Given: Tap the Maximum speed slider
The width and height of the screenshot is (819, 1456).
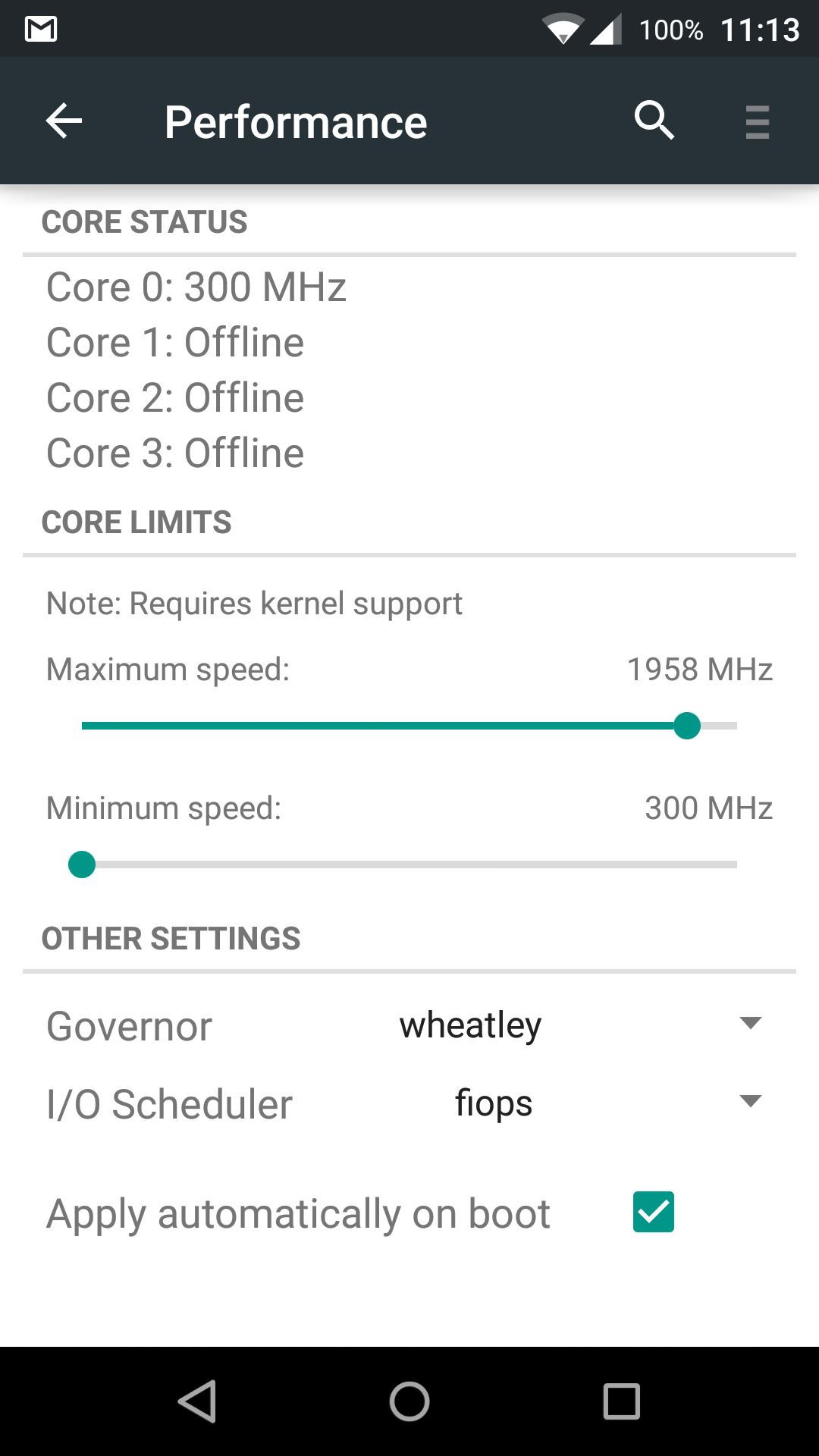Looking at the screenshot, I should pos(409,726).
